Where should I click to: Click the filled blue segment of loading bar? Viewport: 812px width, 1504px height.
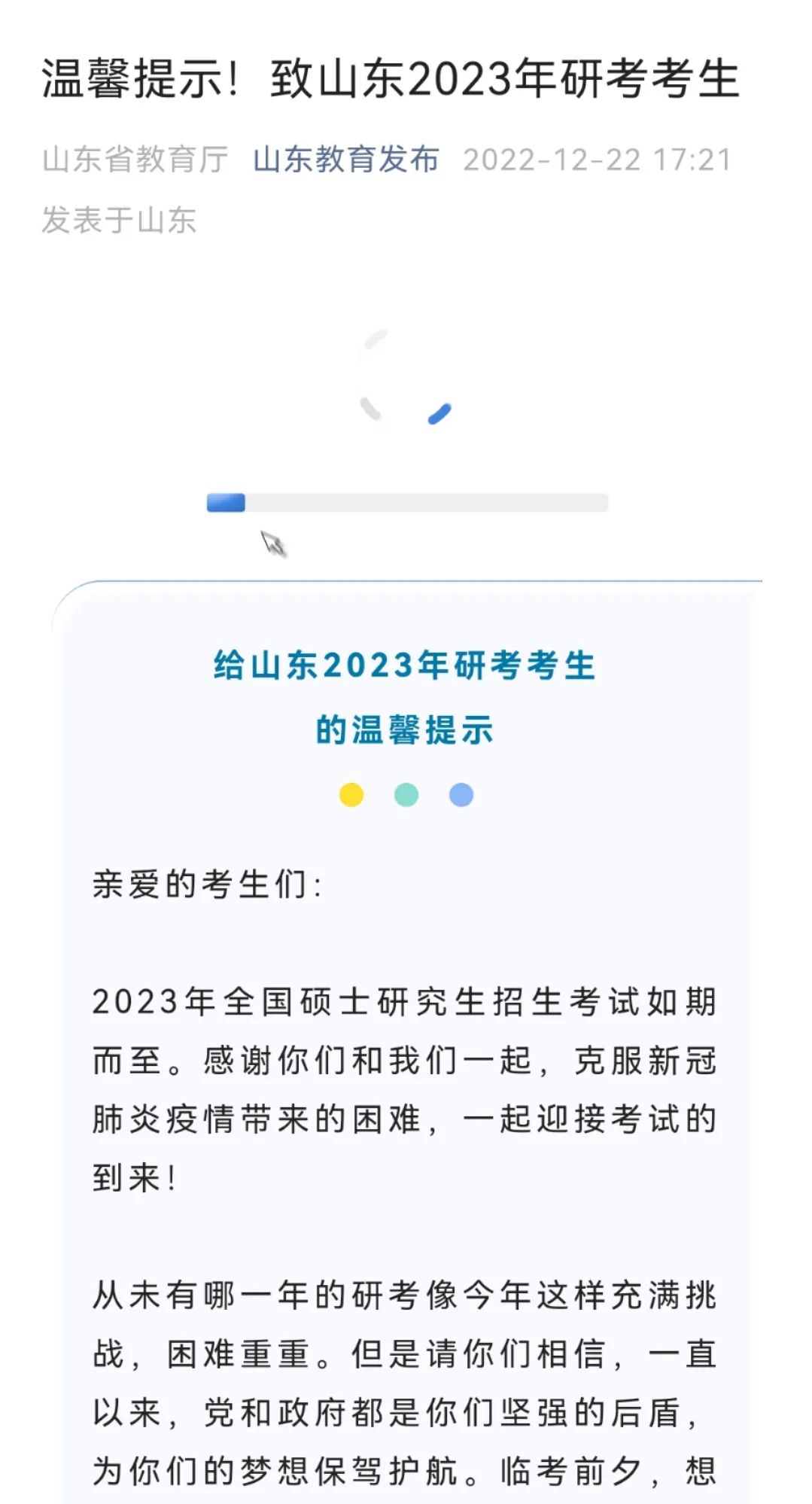click(226, 503)
